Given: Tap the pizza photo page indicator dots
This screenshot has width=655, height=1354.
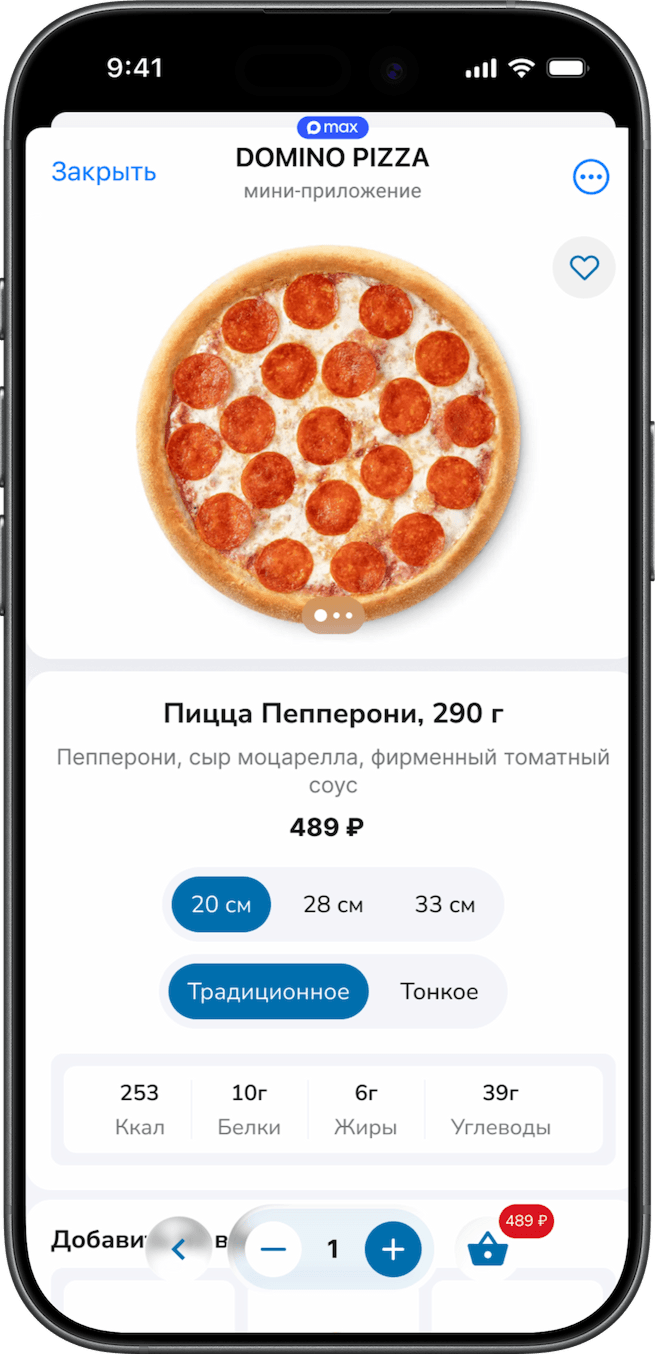Looking at the screenshot, I should (x=333, y=616).
